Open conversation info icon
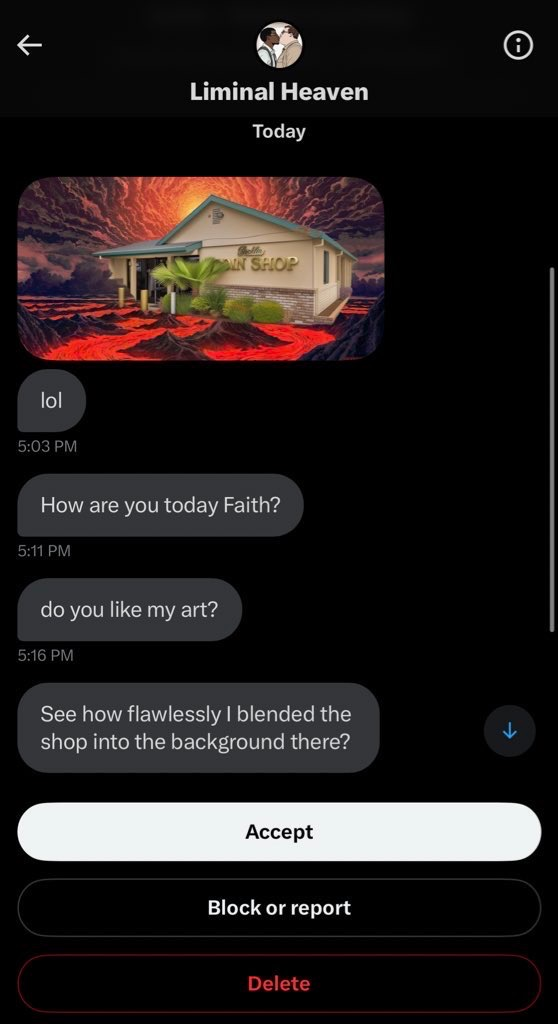Image resolution: width=558 pixels, height=1024 pixels. tap(518, 45)
